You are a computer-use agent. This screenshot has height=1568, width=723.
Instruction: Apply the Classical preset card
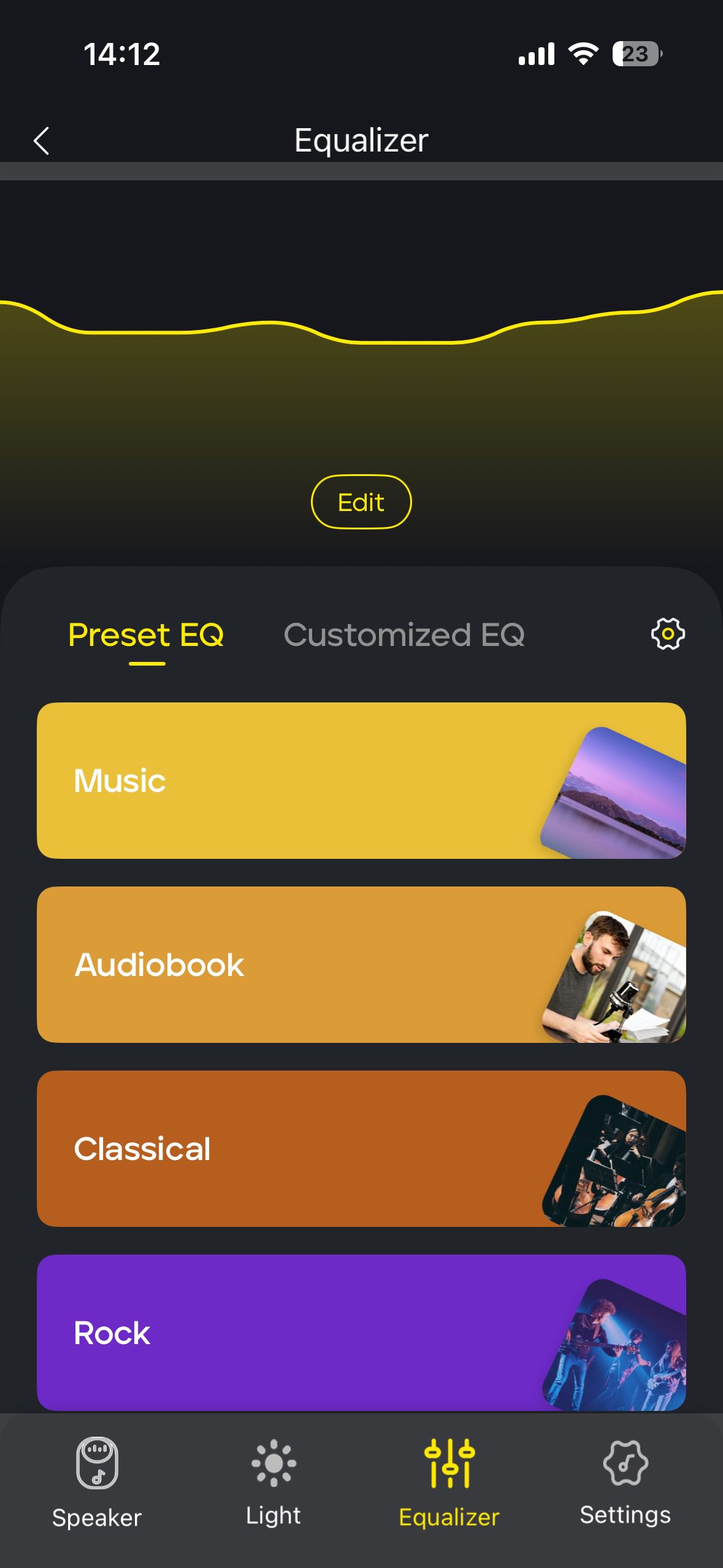pyautogui.click(x=361, y=1148)
